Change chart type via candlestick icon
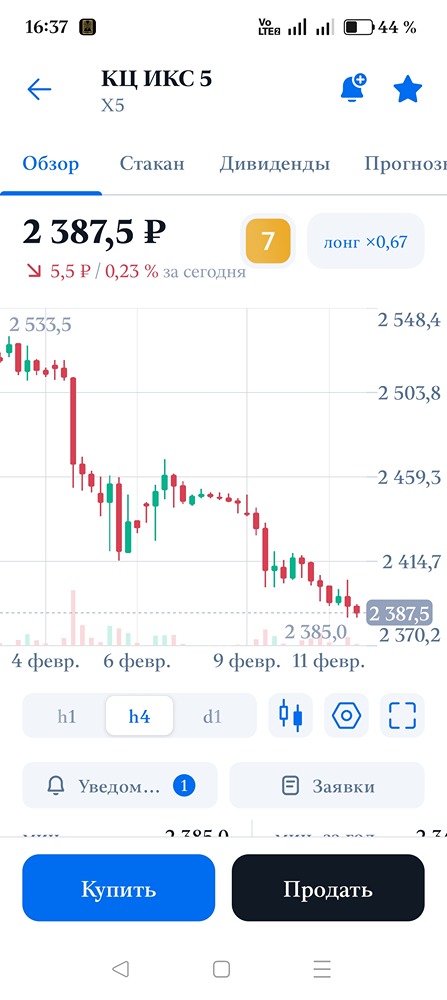 tap(291, 716)
